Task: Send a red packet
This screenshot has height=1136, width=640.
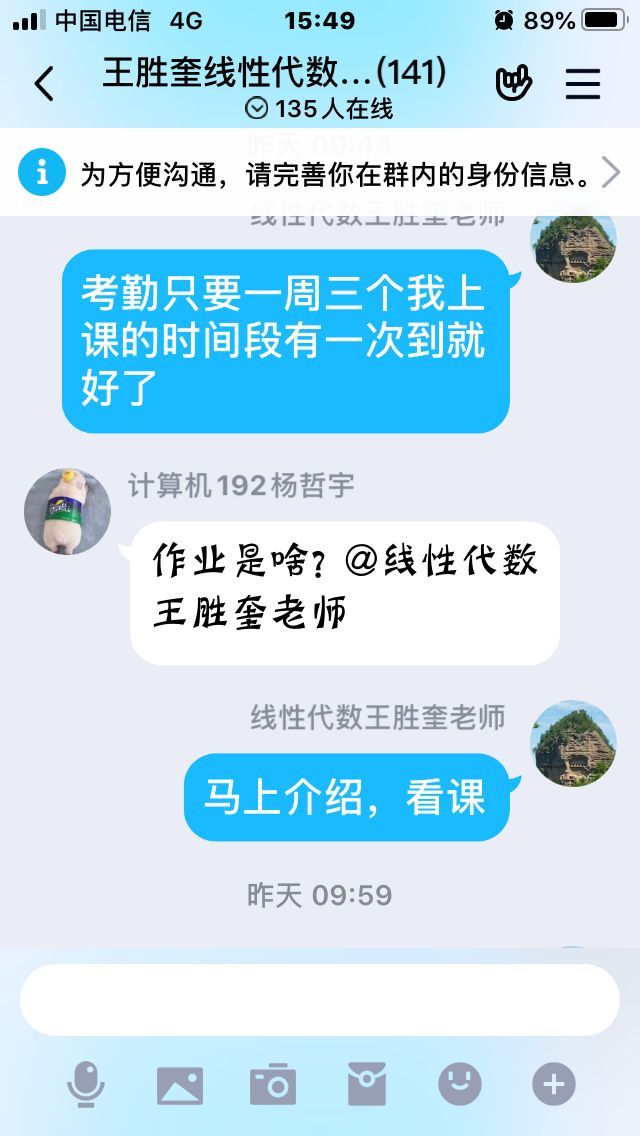Action: [366, 1085]
